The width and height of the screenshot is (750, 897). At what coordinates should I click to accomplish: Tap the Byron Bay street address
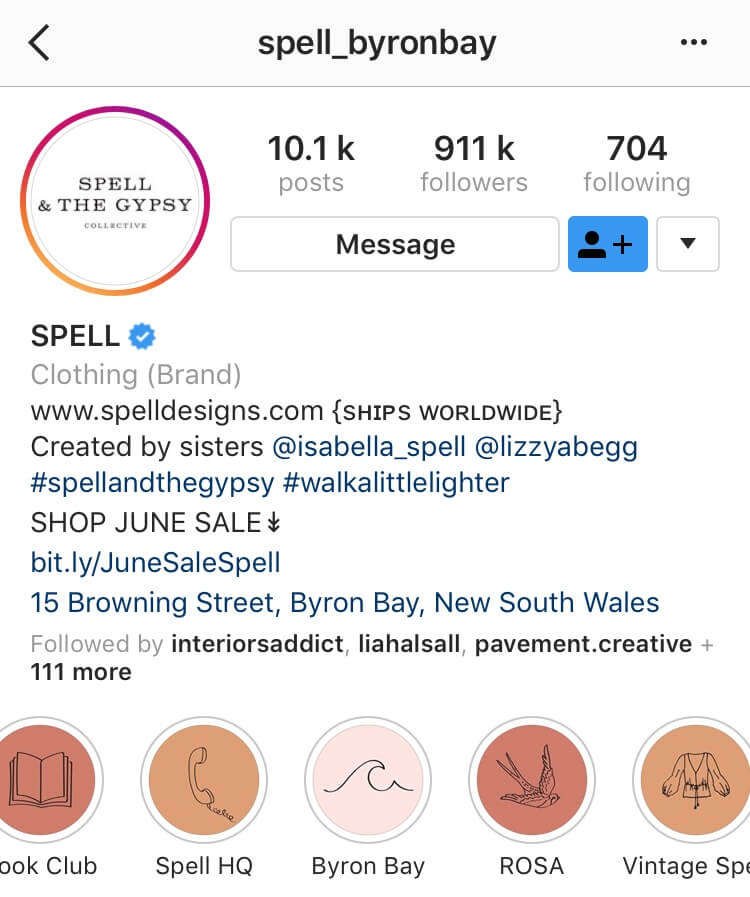344,603
